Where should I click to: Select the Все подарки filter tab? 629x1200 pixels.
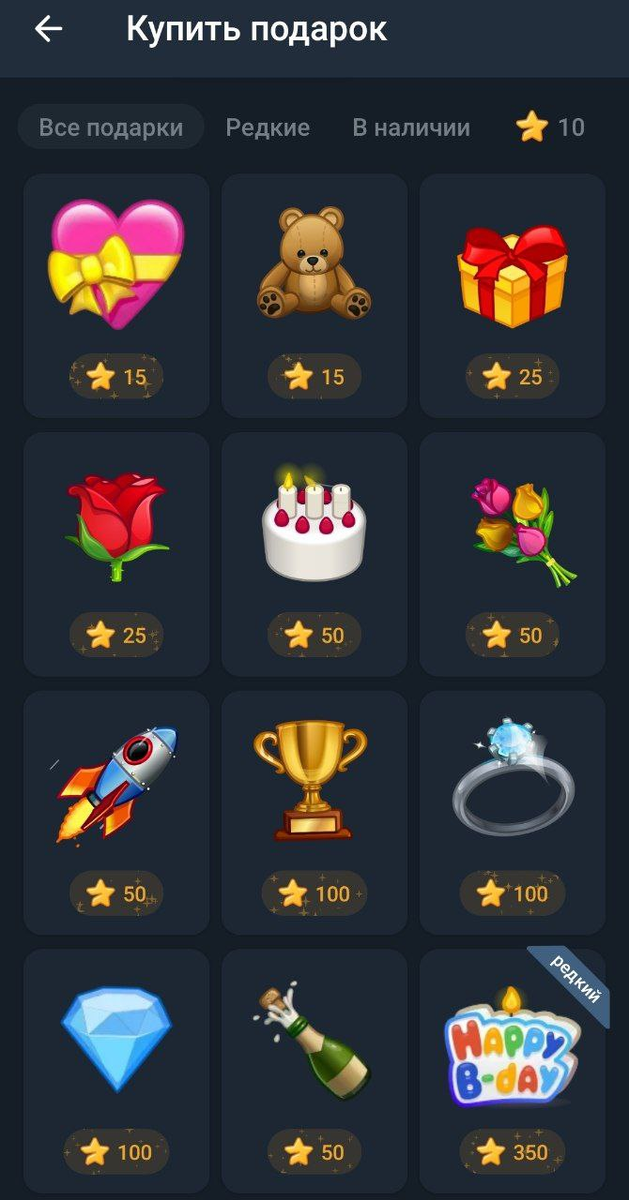pyautogui.click(x=111, y=128)
